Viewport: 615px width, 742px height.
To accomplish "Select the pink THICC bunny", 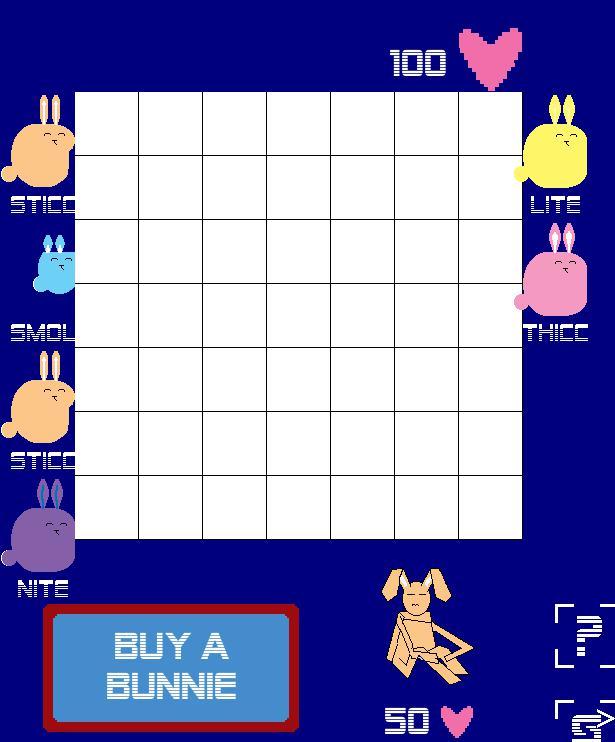I will coord(555,273).
